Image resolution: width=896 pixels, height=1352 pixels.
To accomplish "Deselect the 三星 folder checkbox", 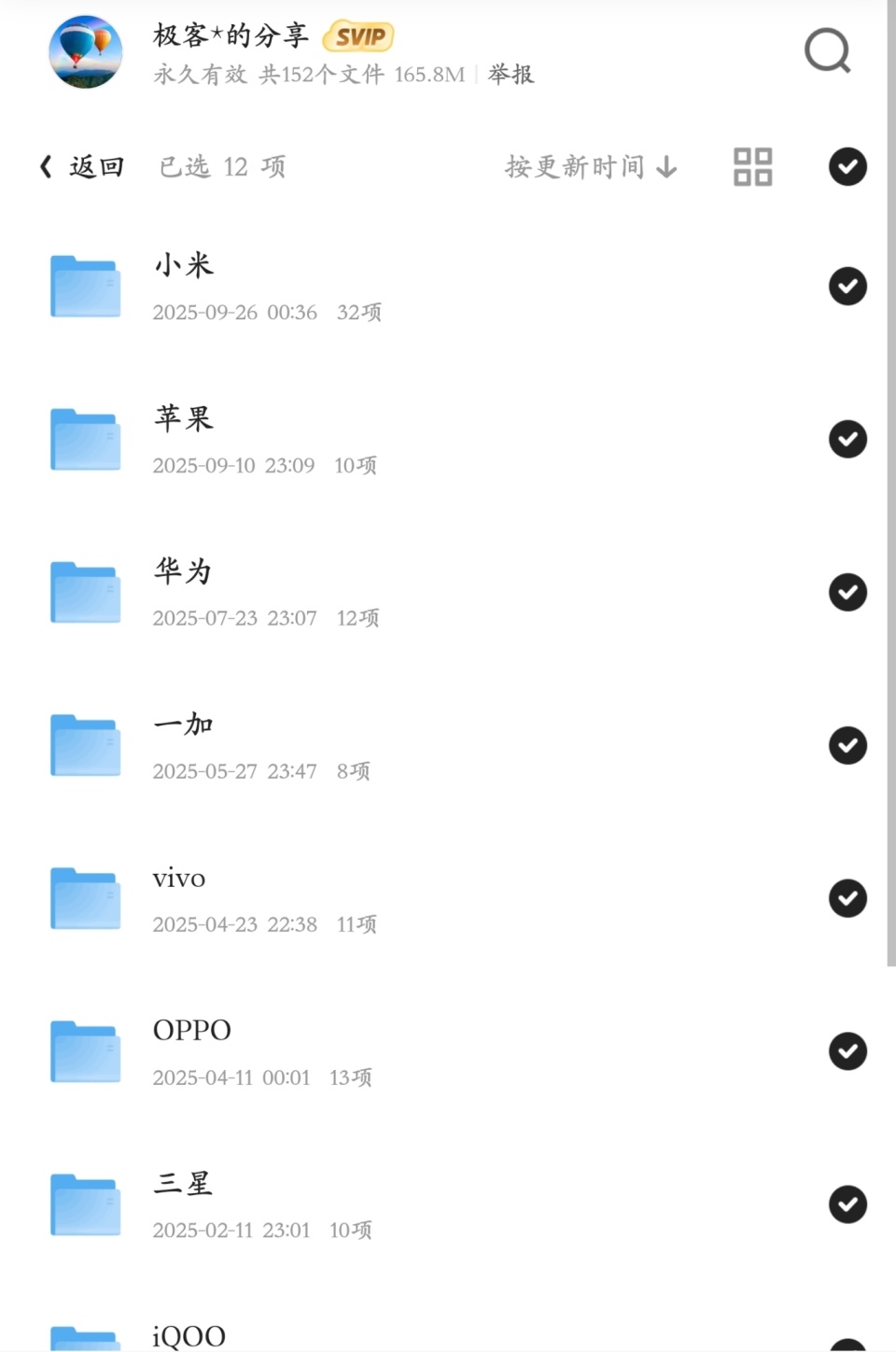I will click(x=847, y=1204).
